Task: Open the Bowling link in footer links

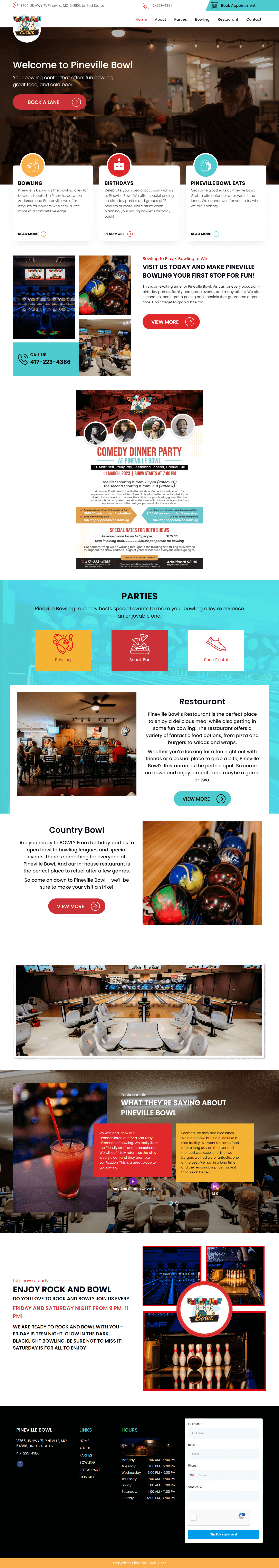Action: click(x=87, y=1462)
